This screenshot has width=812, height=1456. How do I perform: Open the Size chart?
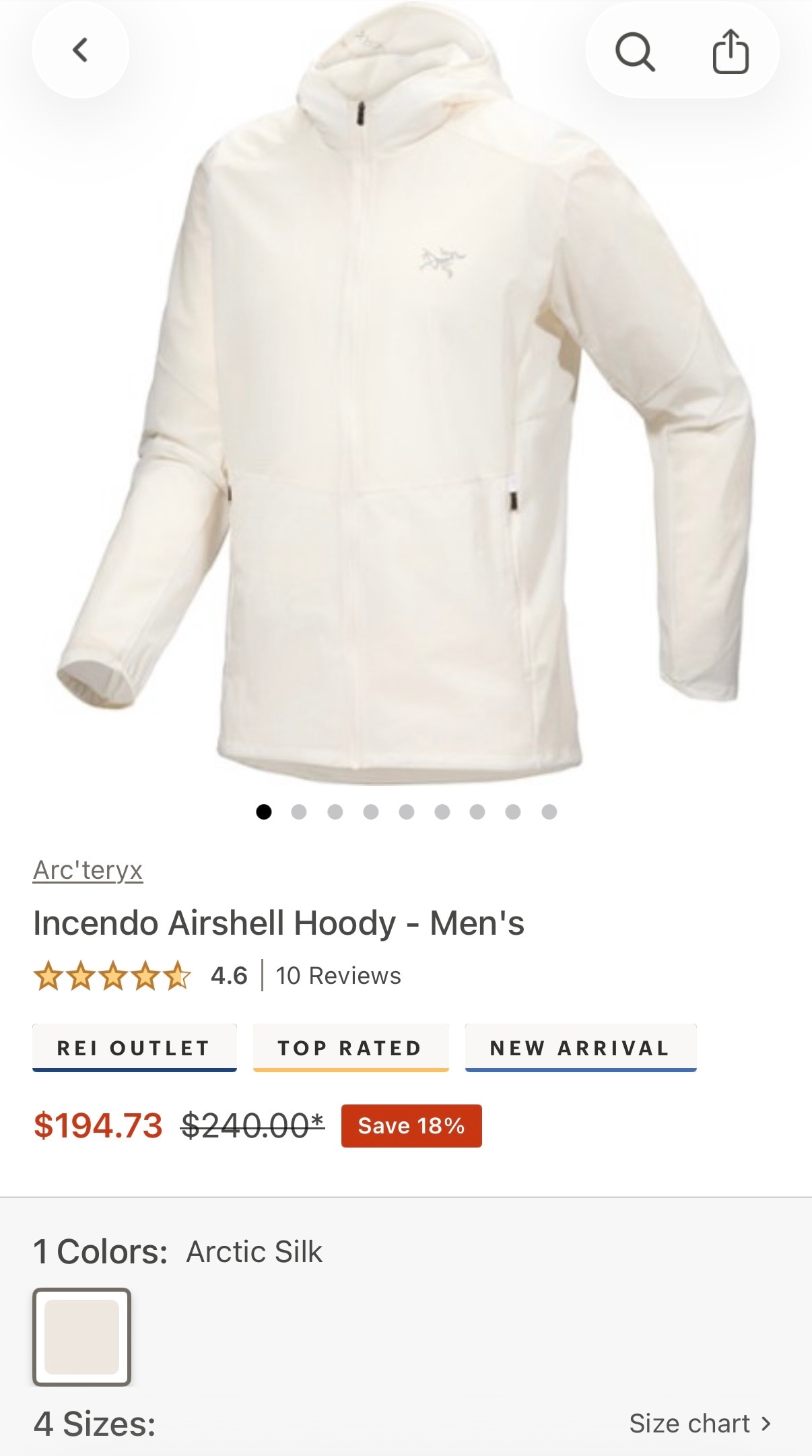(699, 1424)
